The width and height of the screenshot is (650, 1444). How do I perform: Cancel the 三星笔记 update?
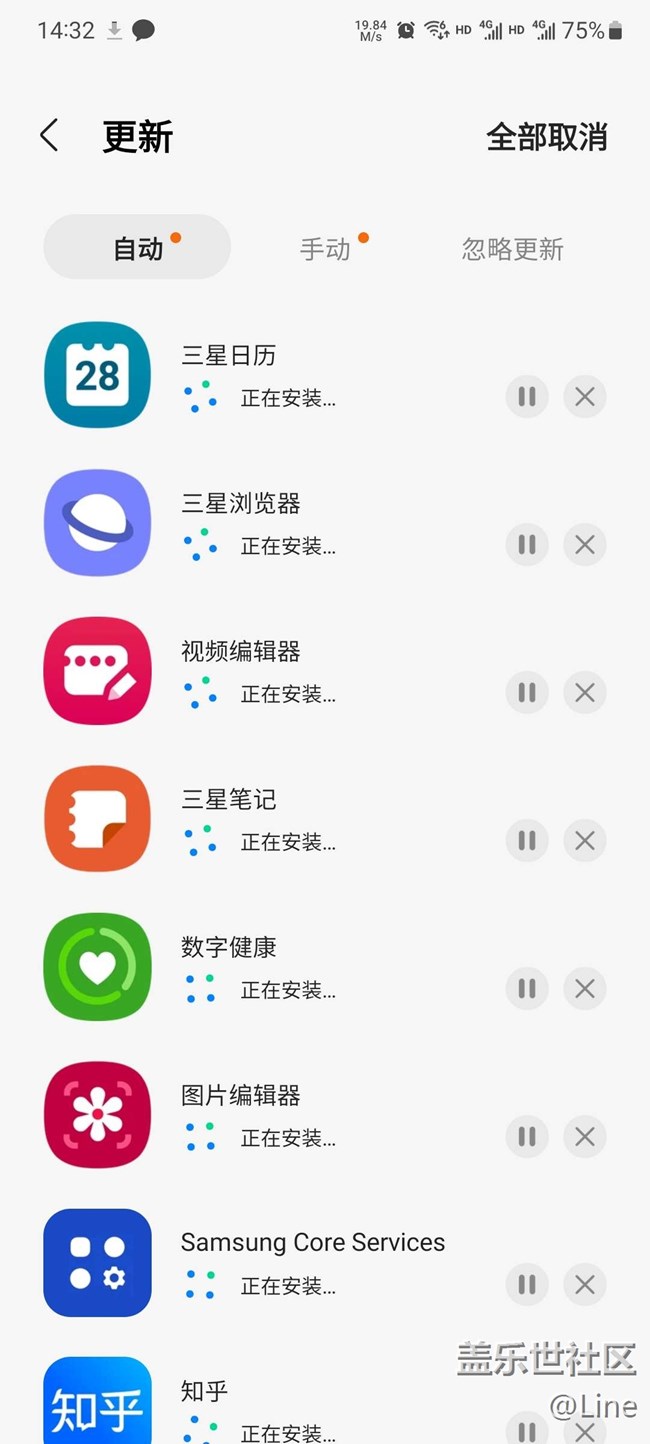(x=585, y=841)
